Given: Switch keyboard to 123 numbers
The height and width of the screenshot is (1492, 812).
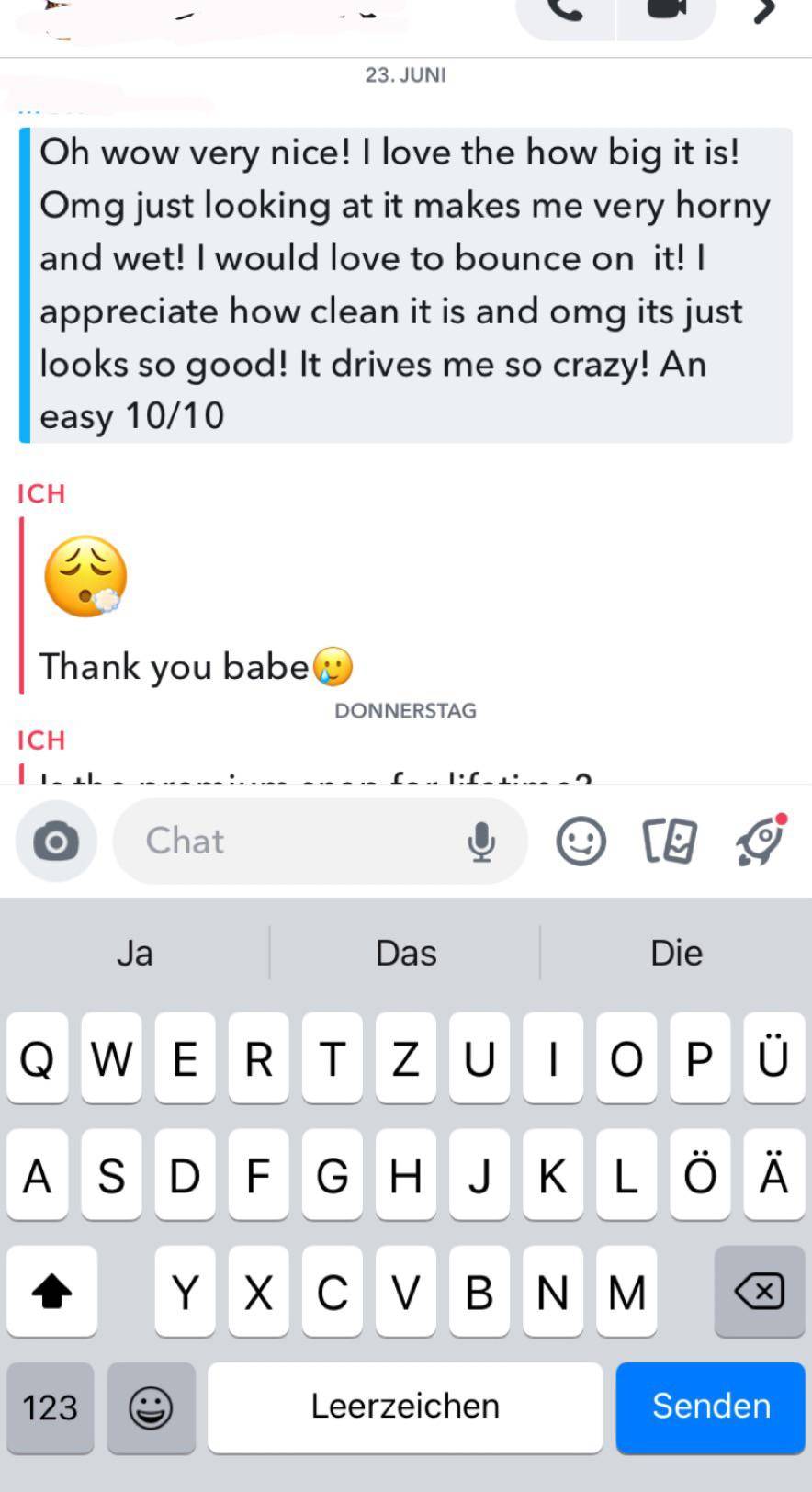Looking at the screenshot, I should pyautogui.click(x=50, y=1407).
